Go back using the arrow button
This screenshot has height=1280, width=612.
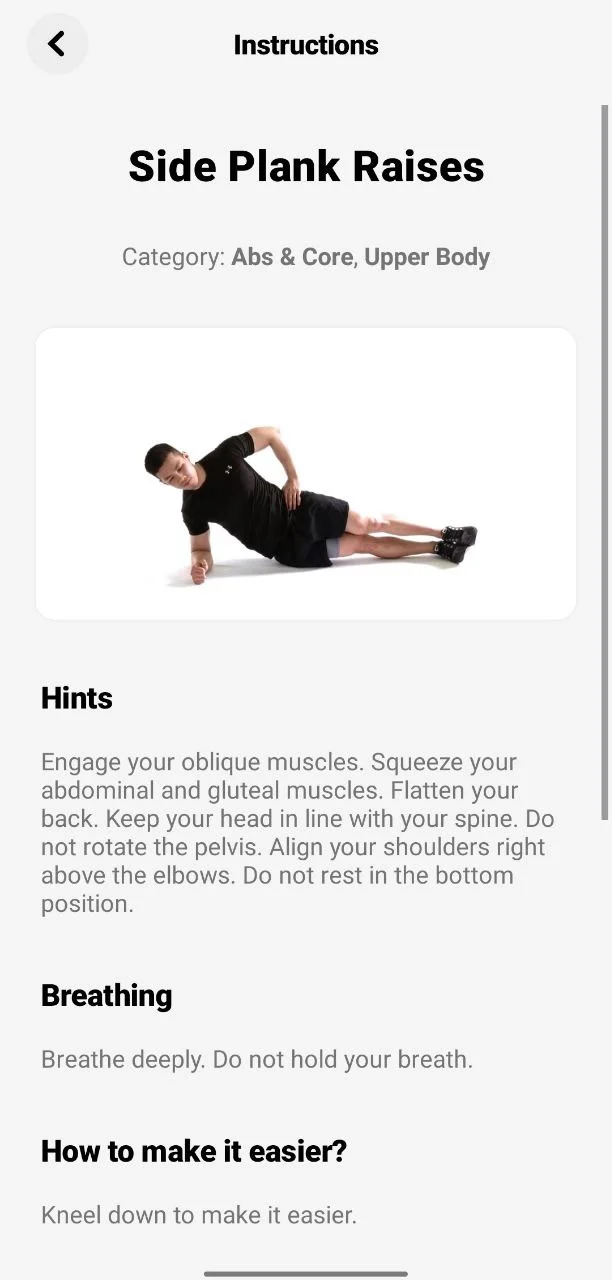click(x=57, y=44)
